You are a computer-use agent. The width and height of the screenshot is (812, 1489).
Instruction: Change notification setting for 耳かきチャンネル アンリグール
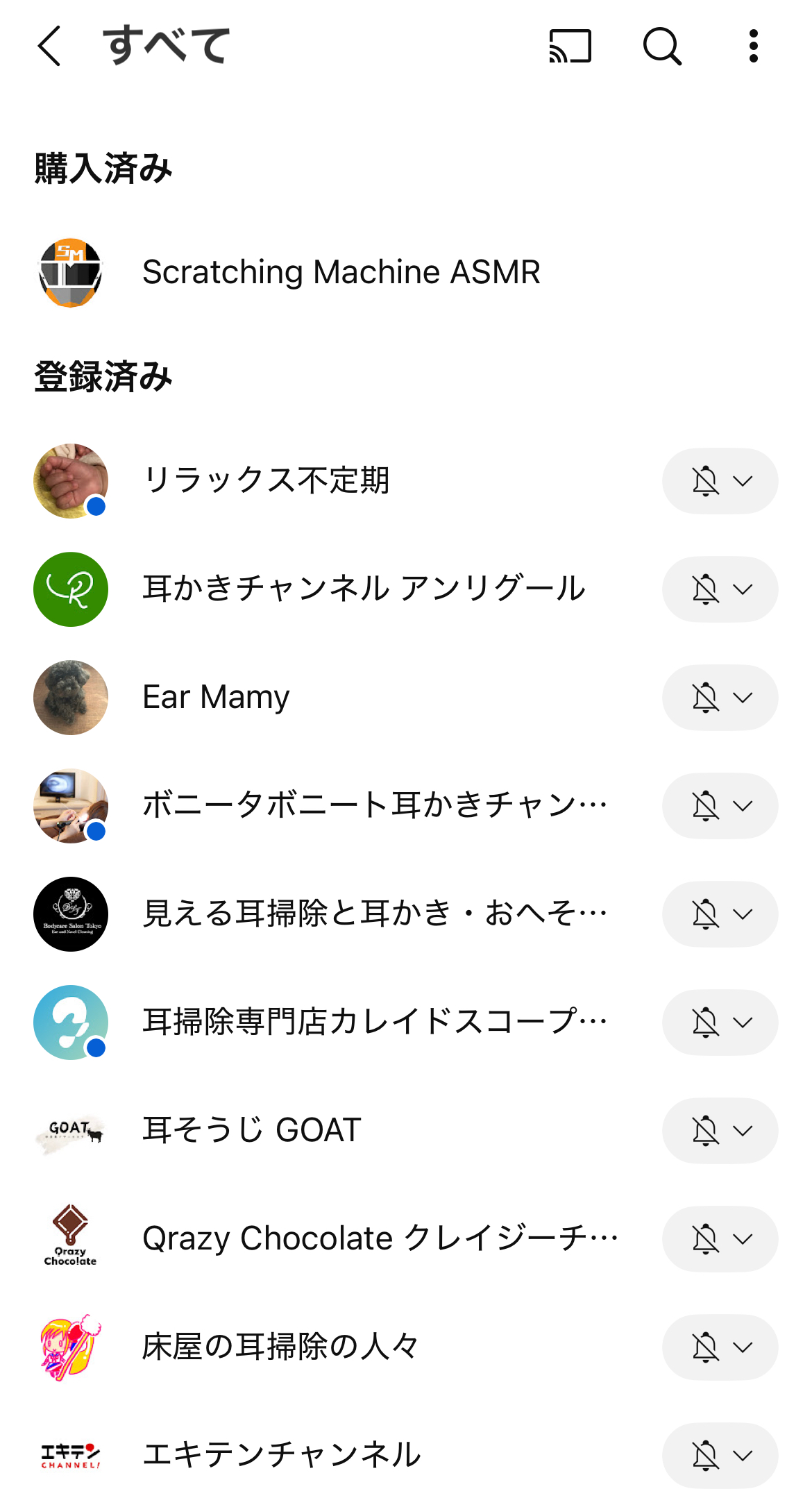720,589
